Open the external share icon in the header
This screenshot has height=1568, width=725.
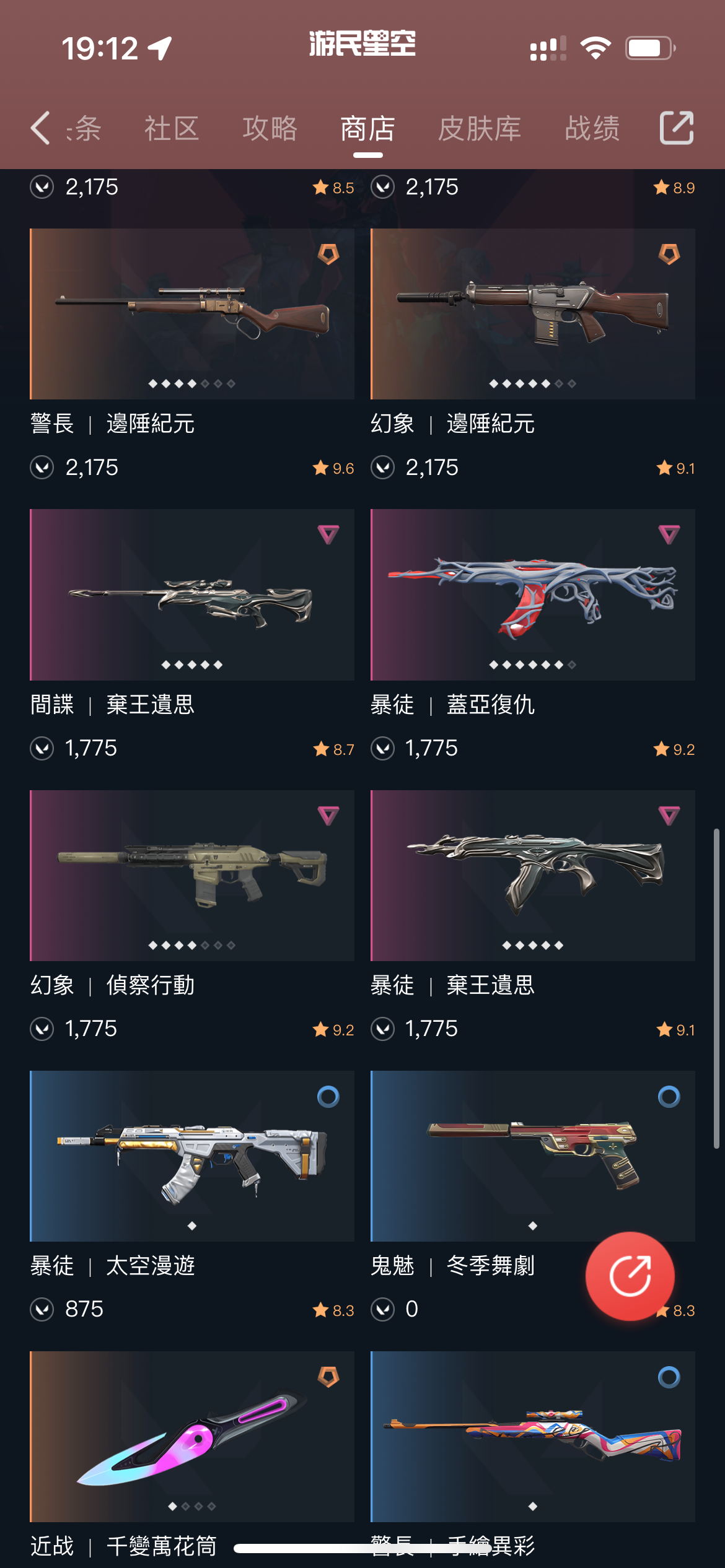(x=676, y=128)
